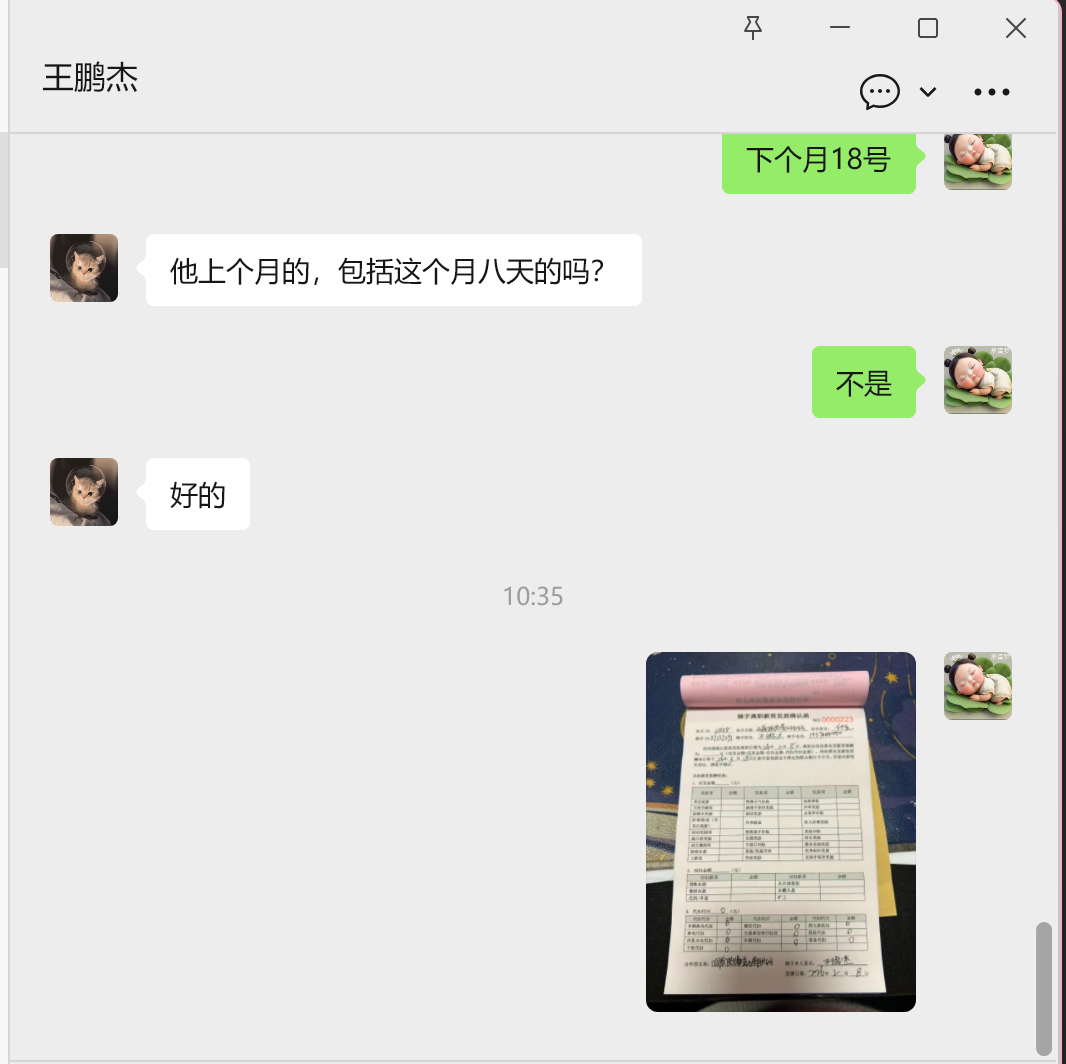View the cat avatar beside 好的
Viewport: 1066px width, 1064px height.
pos(84,492)
